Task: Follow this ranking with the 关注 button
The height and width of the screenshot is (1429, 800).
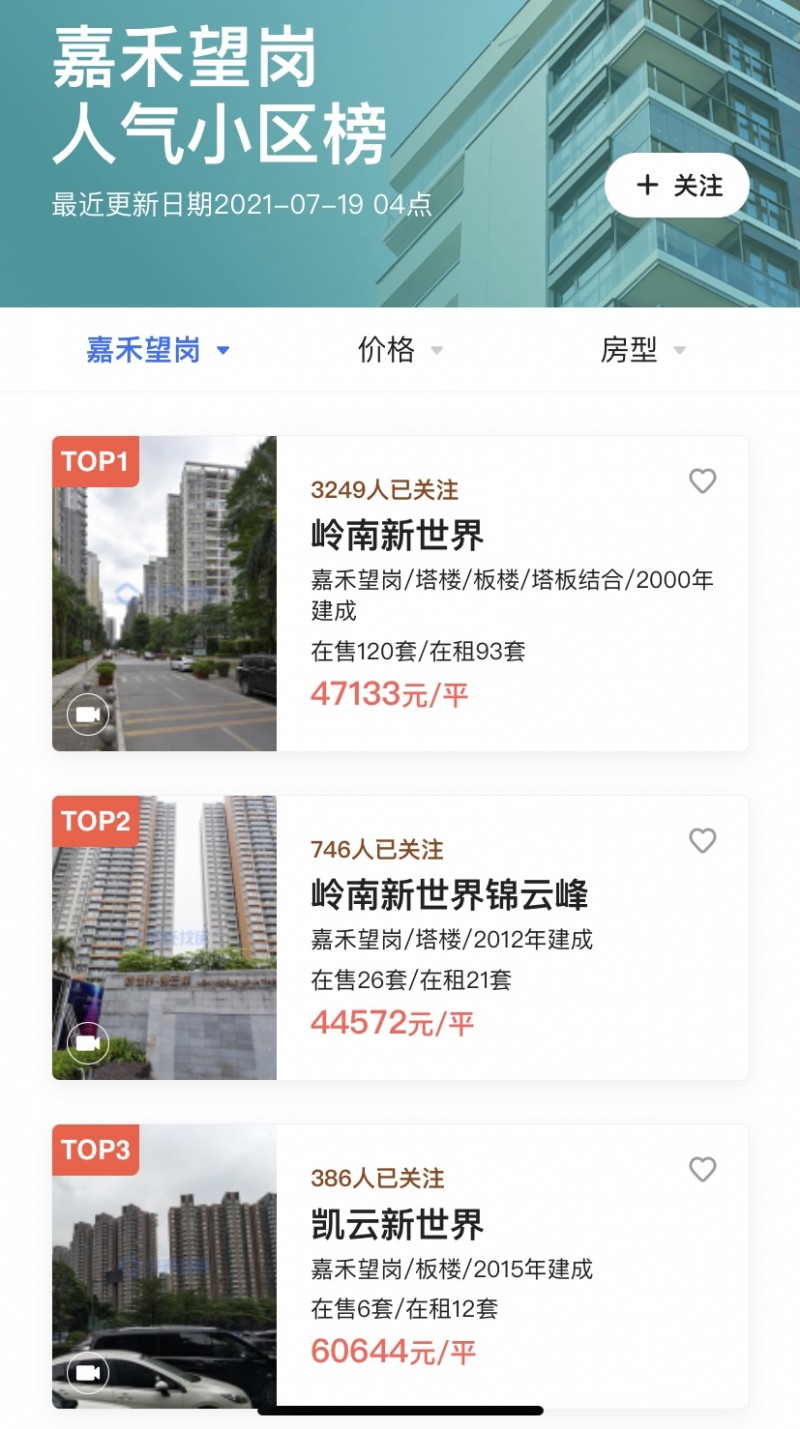Action: coord(677,185)
